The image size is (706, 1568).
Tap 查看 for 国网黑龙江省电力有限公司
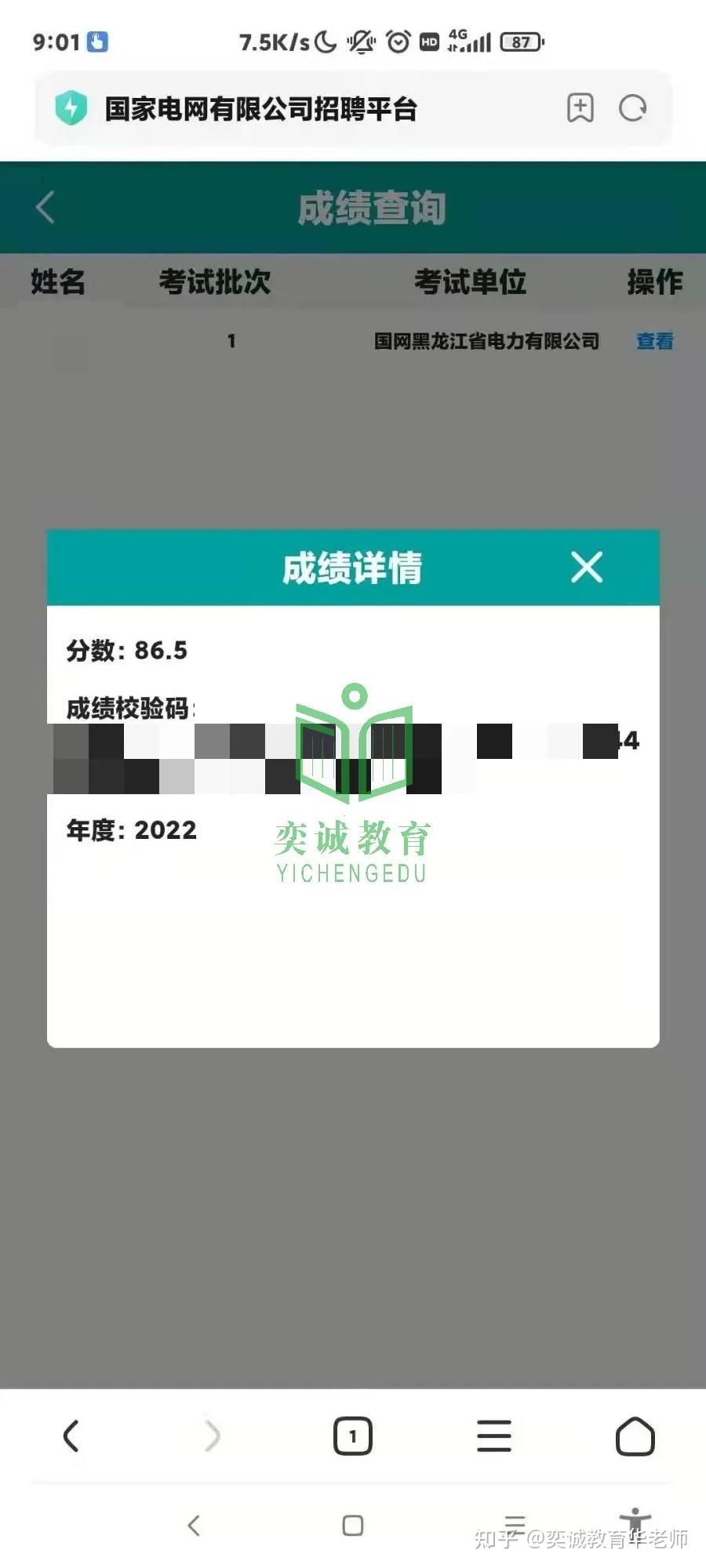[x=654, y=341]
